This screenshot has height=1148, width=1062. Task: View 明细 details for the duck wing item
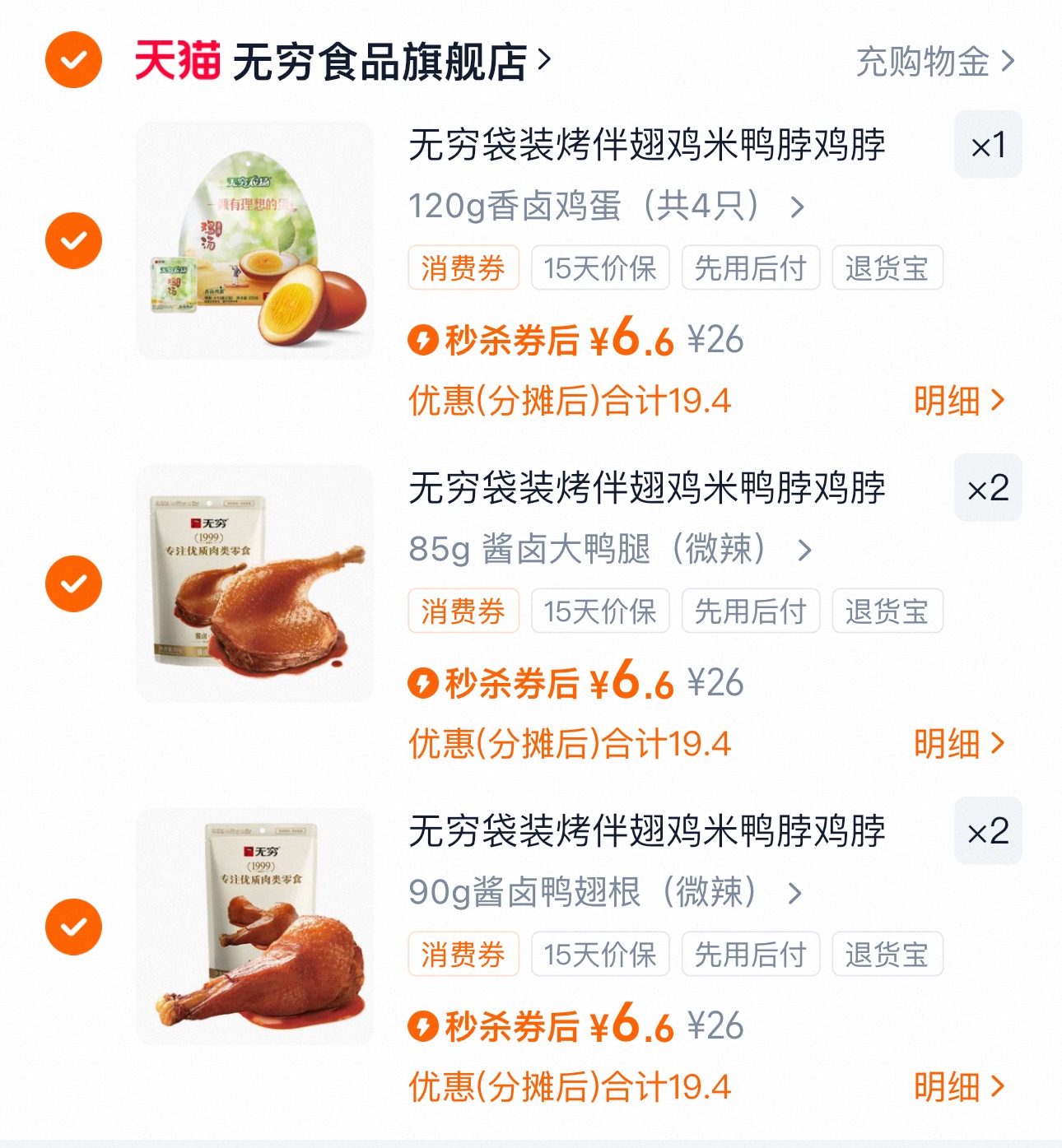coord(957,1088)
